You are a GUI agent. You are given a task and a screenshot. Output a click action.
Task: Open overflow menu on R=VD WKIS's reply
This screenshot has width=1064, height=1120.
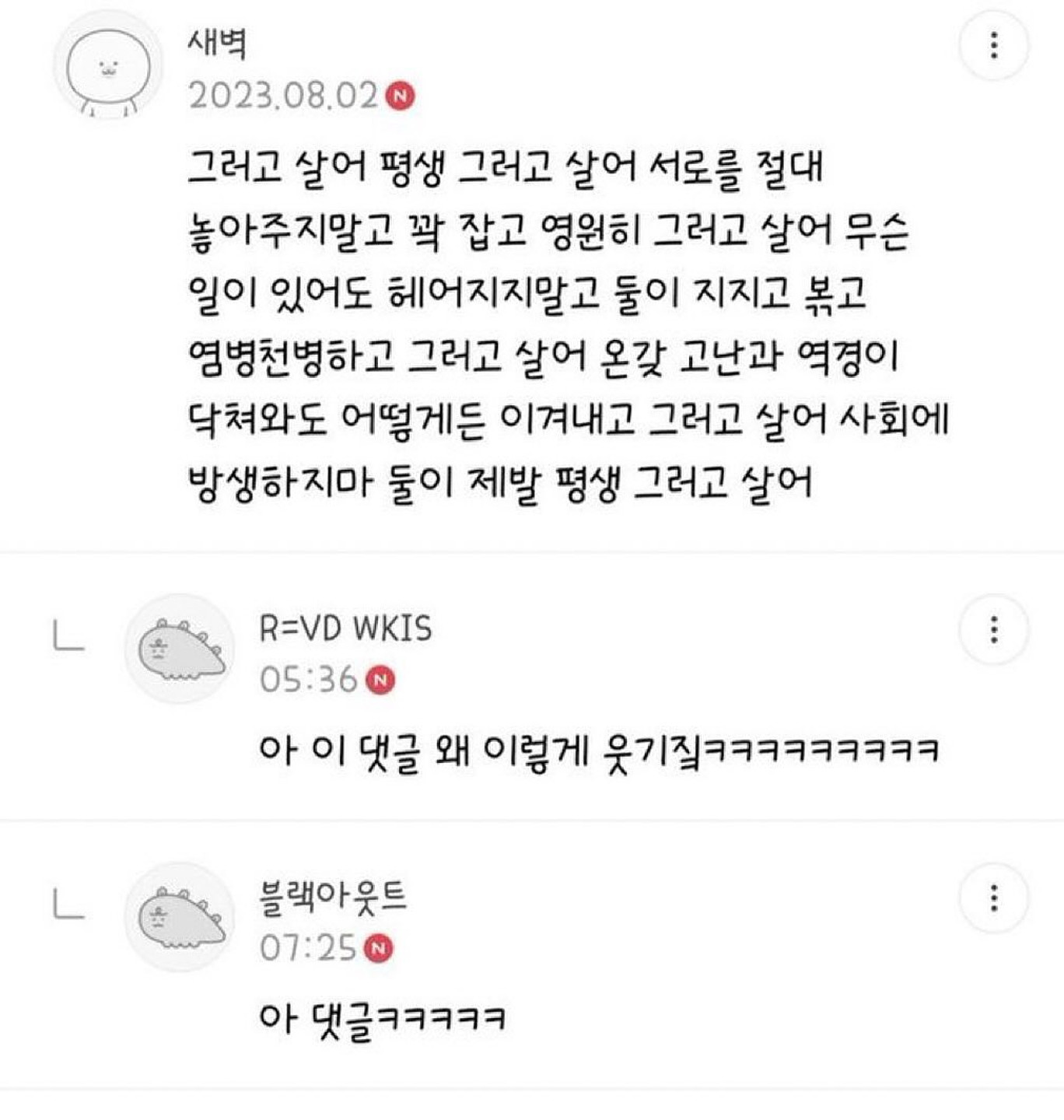993,629
